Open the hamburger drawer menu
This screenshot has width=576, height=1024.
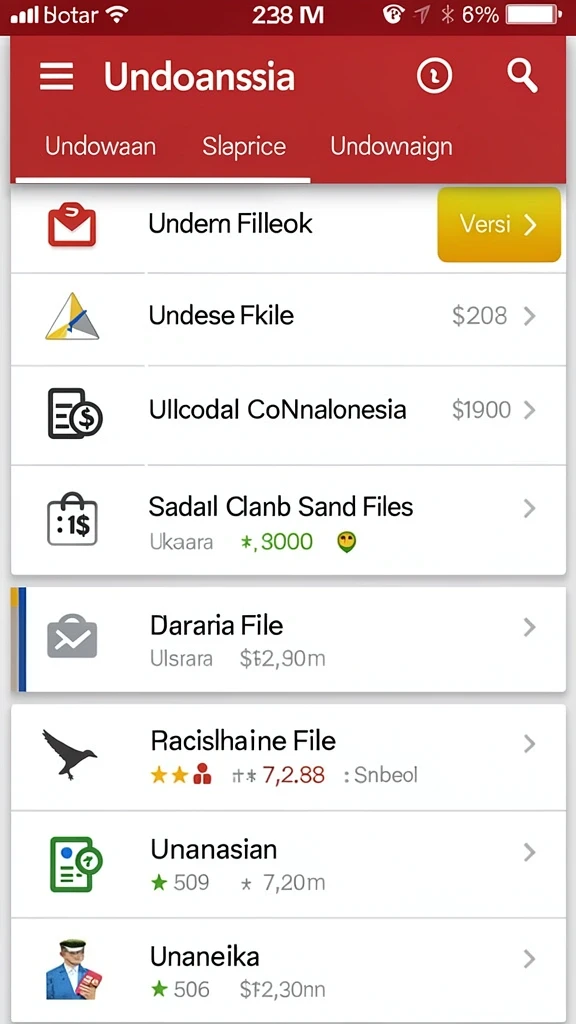[56, 78]
